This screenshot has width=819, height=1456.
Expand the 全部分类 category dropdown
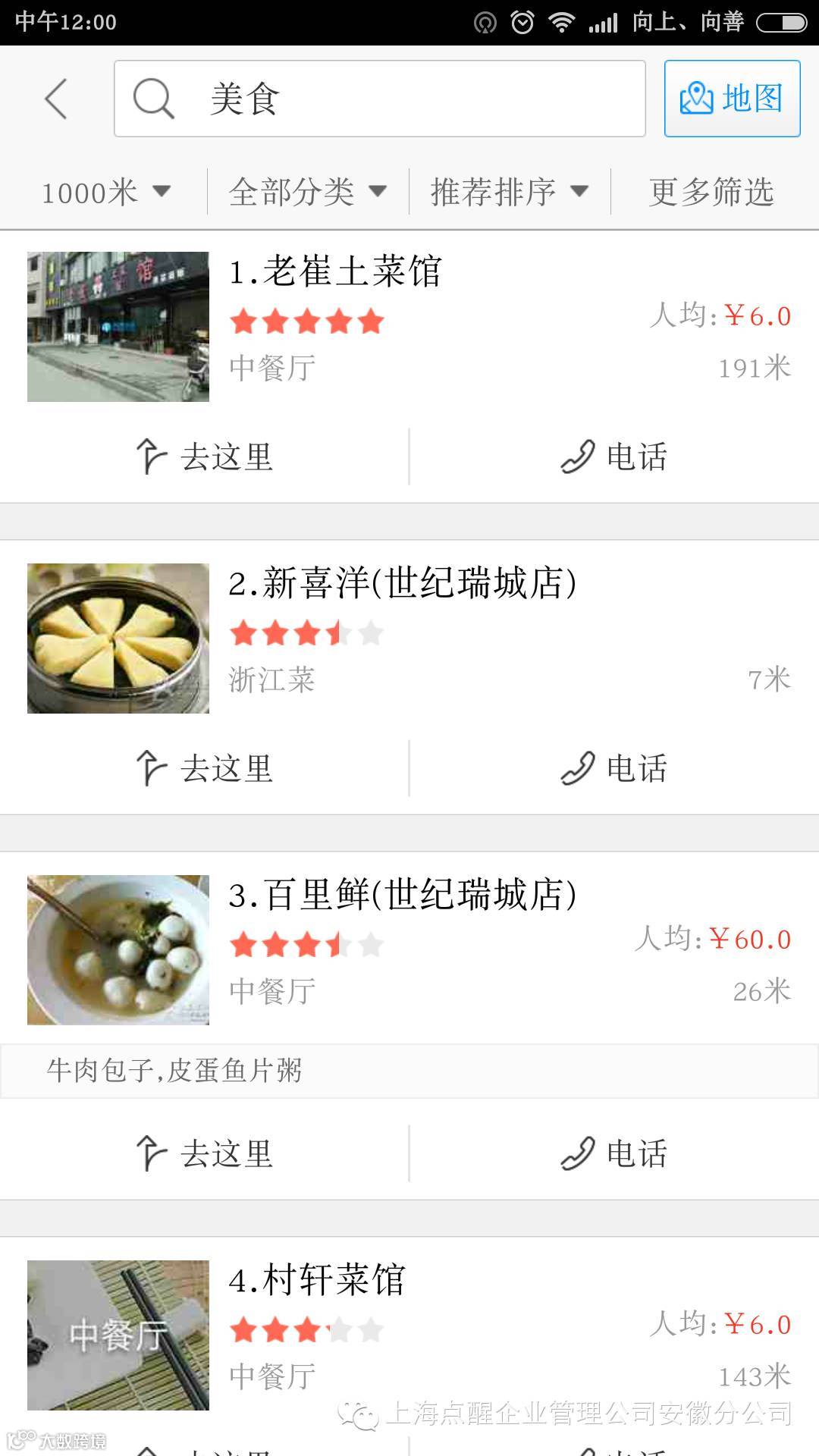(307, 192)
